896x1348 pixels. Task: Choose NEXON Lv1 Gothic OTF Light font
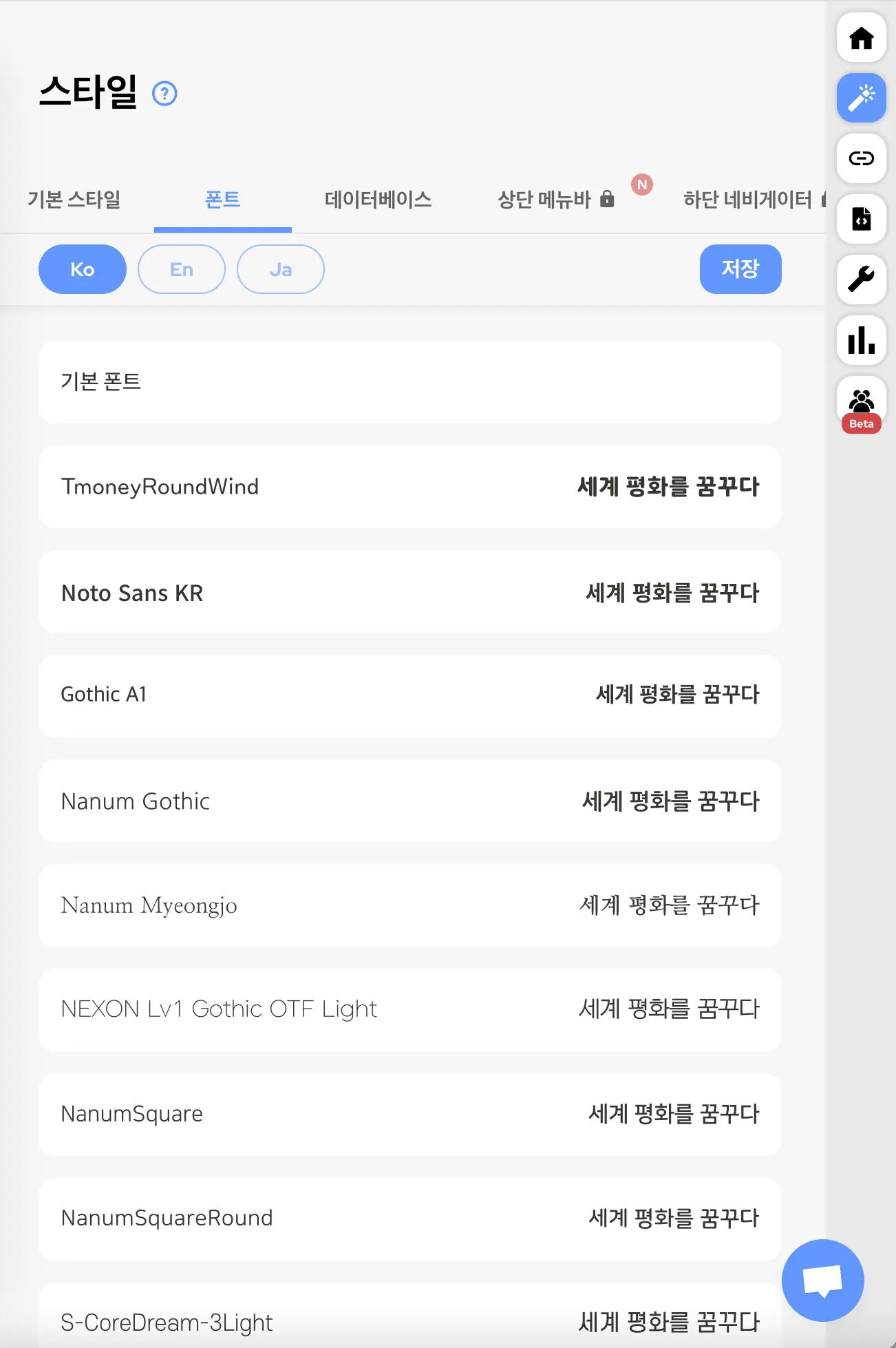point(409,1009)
